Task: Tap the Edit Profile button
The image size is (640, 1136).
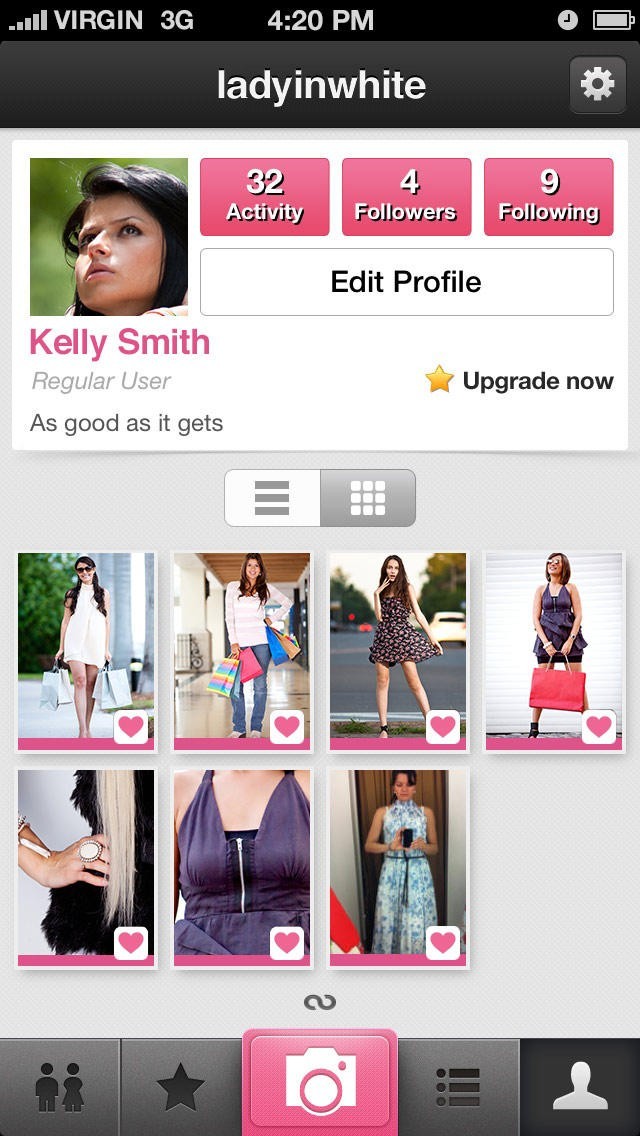Action: click(x=406, y=282)
